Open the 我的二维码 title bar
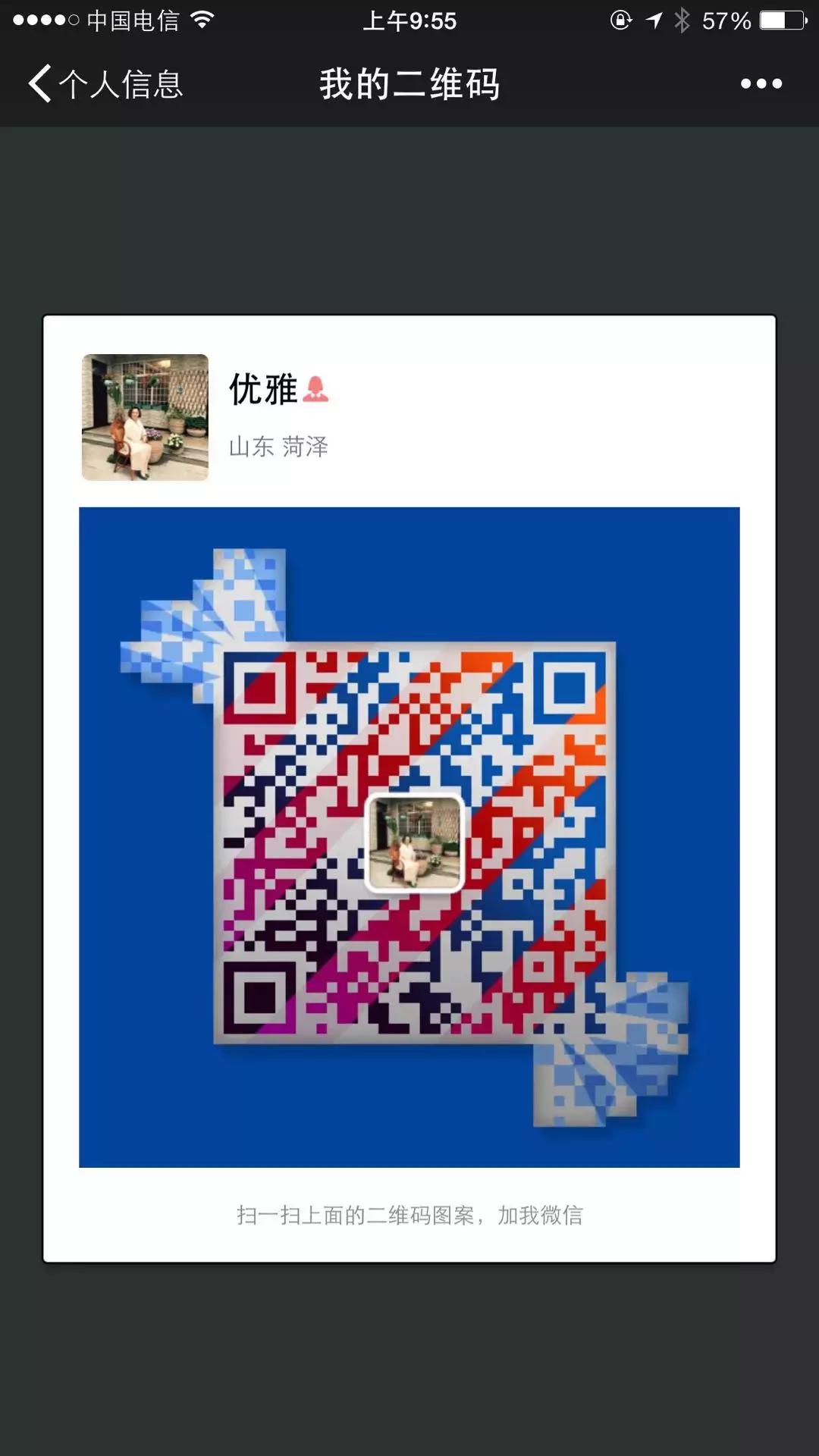 409,84
